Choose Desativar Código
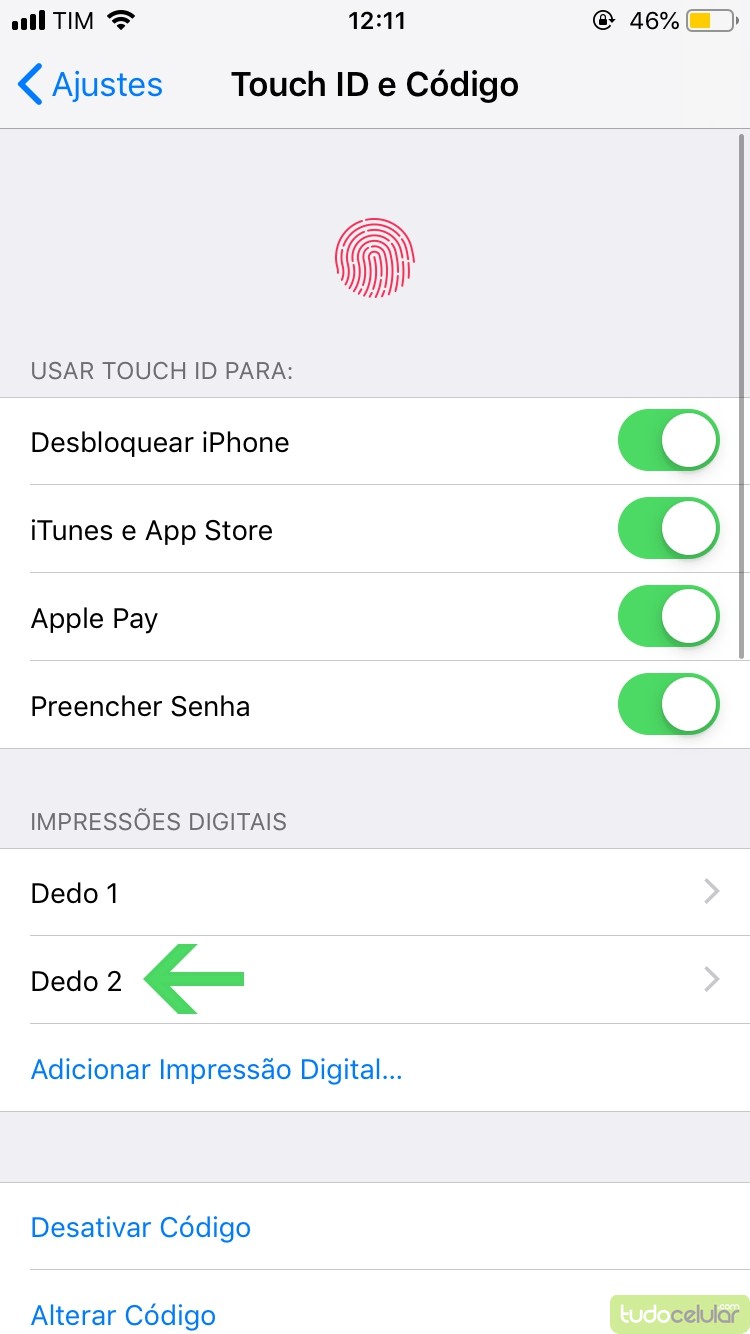 (x=141, y=1227)
